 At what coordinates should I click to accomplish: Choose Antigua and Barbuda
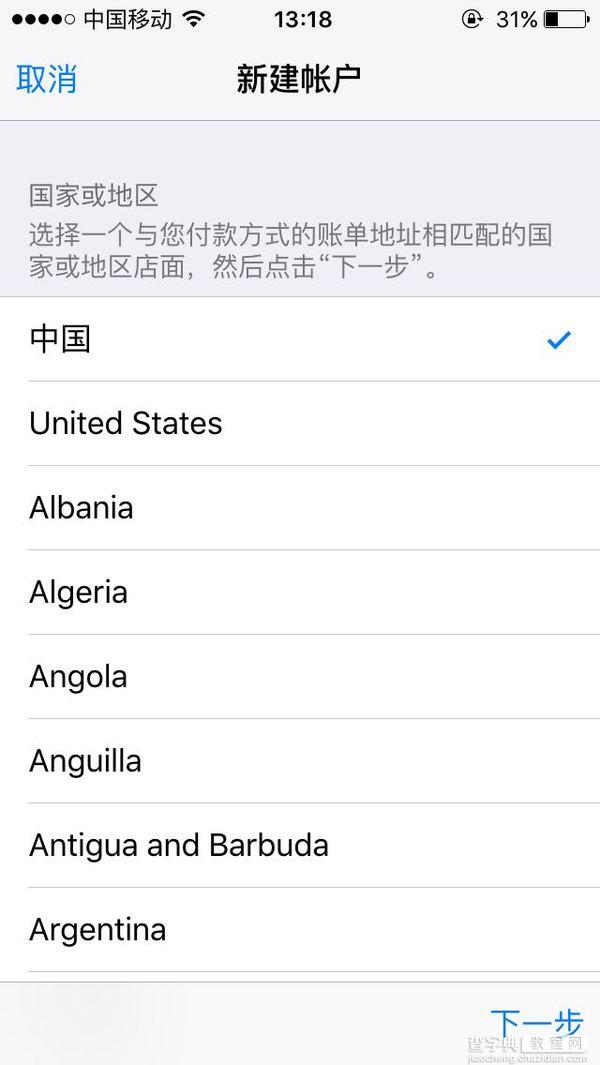pos(300,845)
